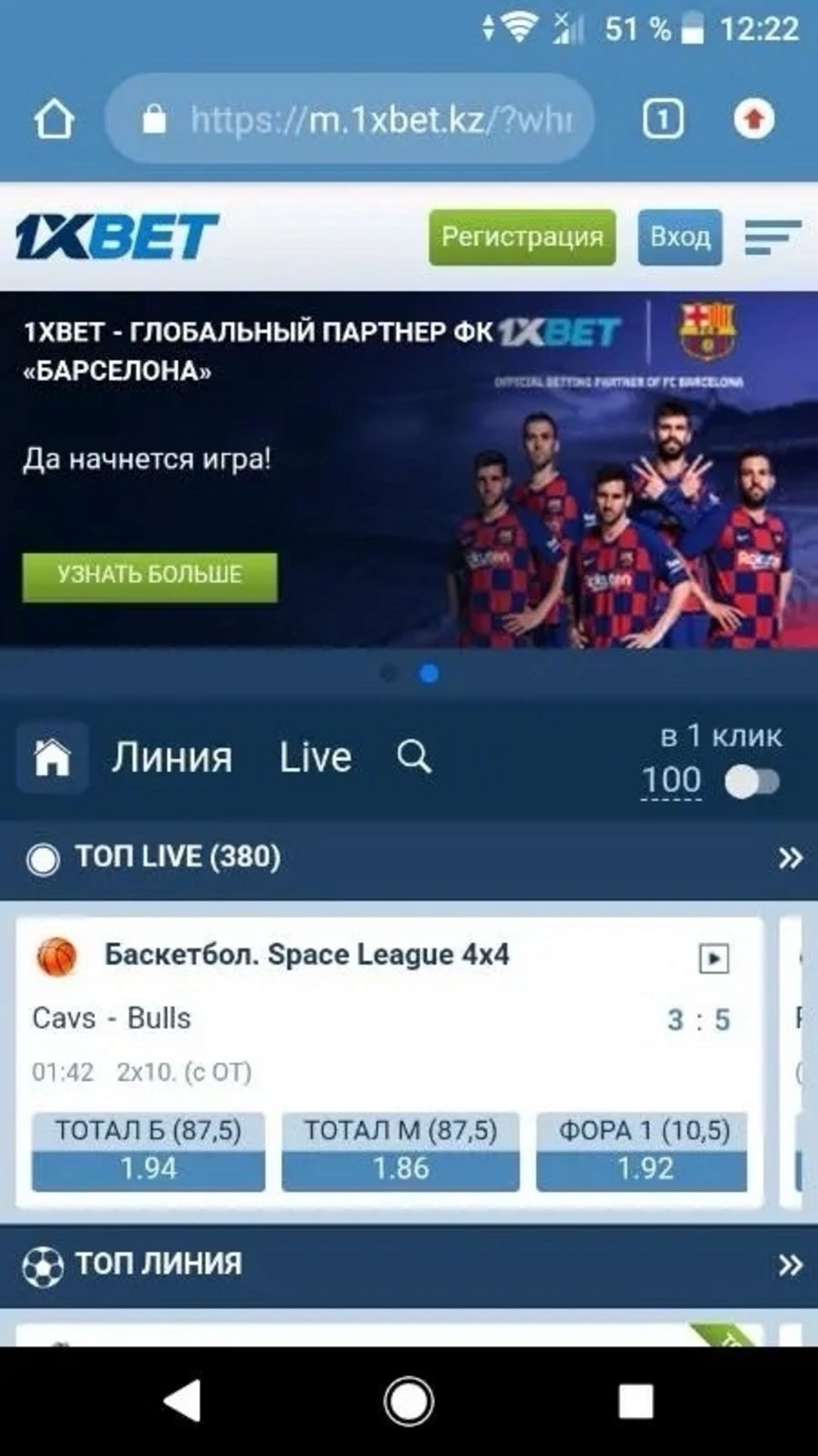This screenshot has height=1456, width=818.
Task: Tap the Android back button
Action: coord(182,1401)
